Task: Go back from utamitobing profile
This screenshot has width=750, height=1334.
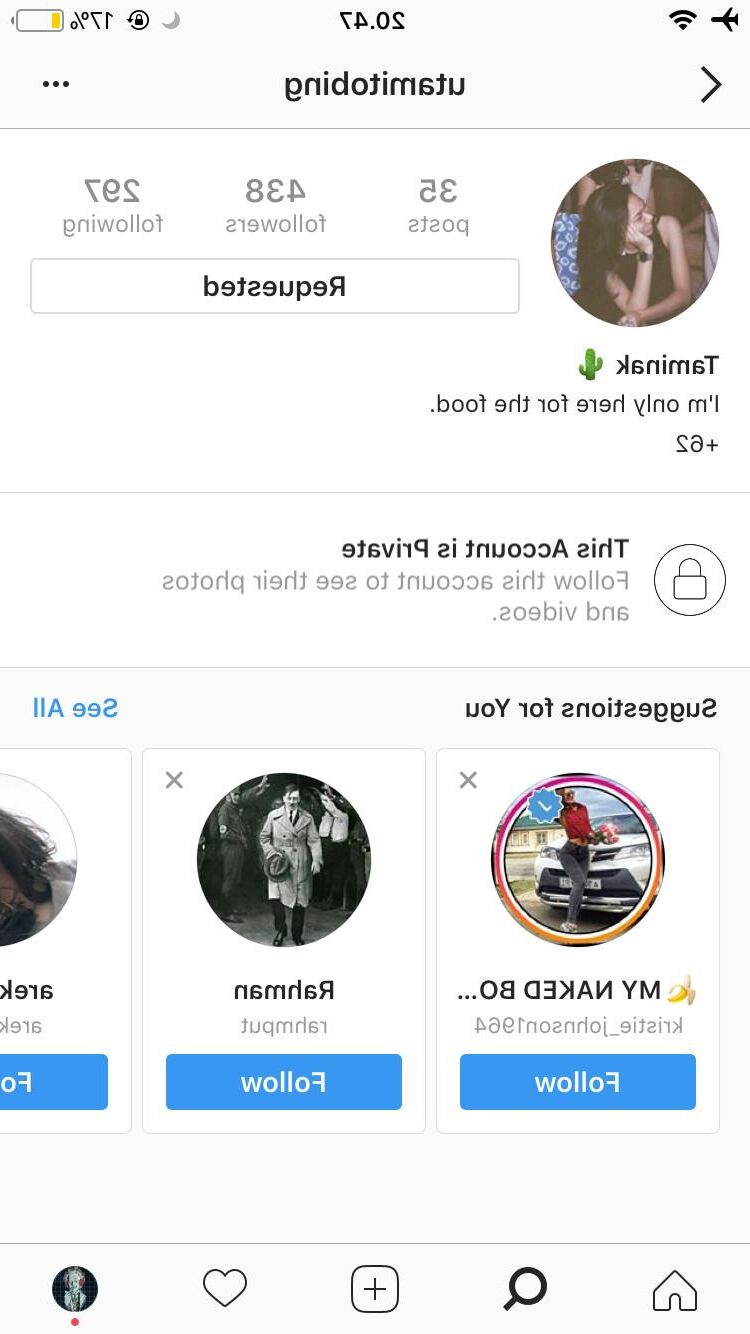Action: [710, 85]
